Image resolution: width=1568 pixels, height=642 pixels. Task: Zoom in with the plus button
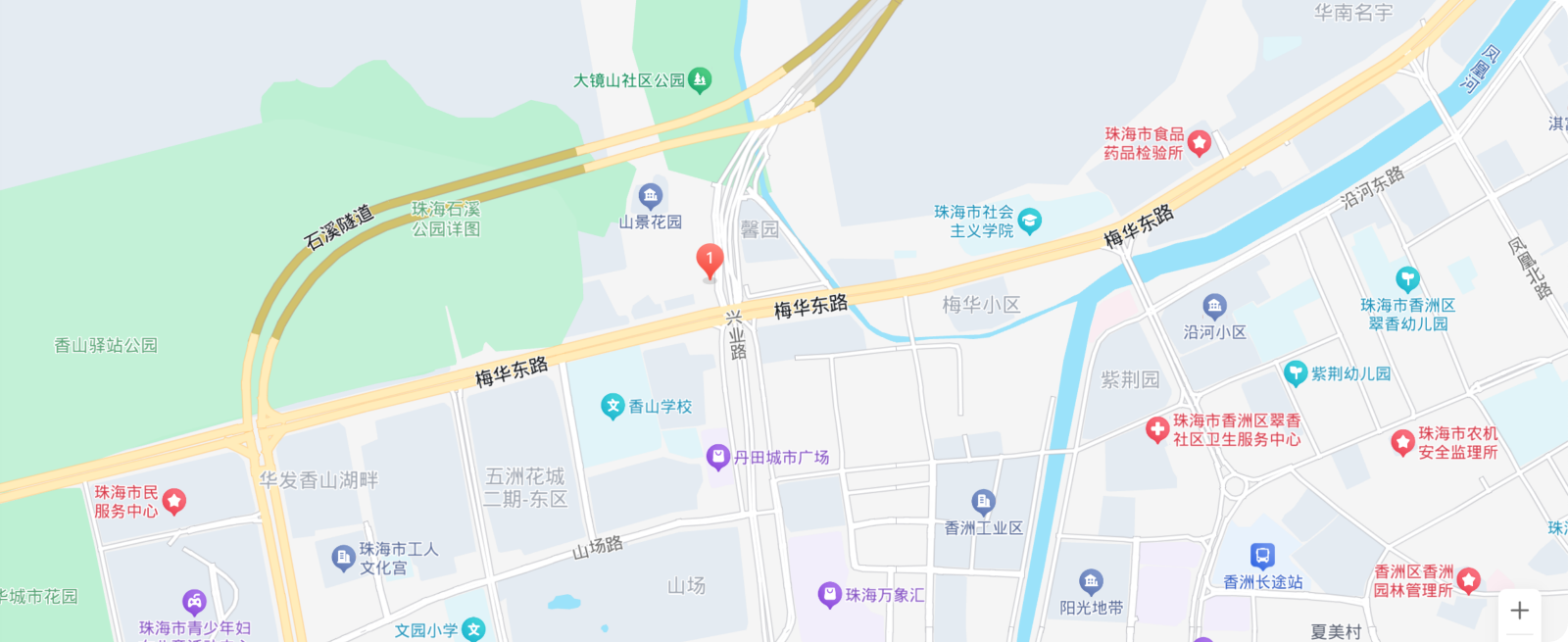pos(1519,611)
